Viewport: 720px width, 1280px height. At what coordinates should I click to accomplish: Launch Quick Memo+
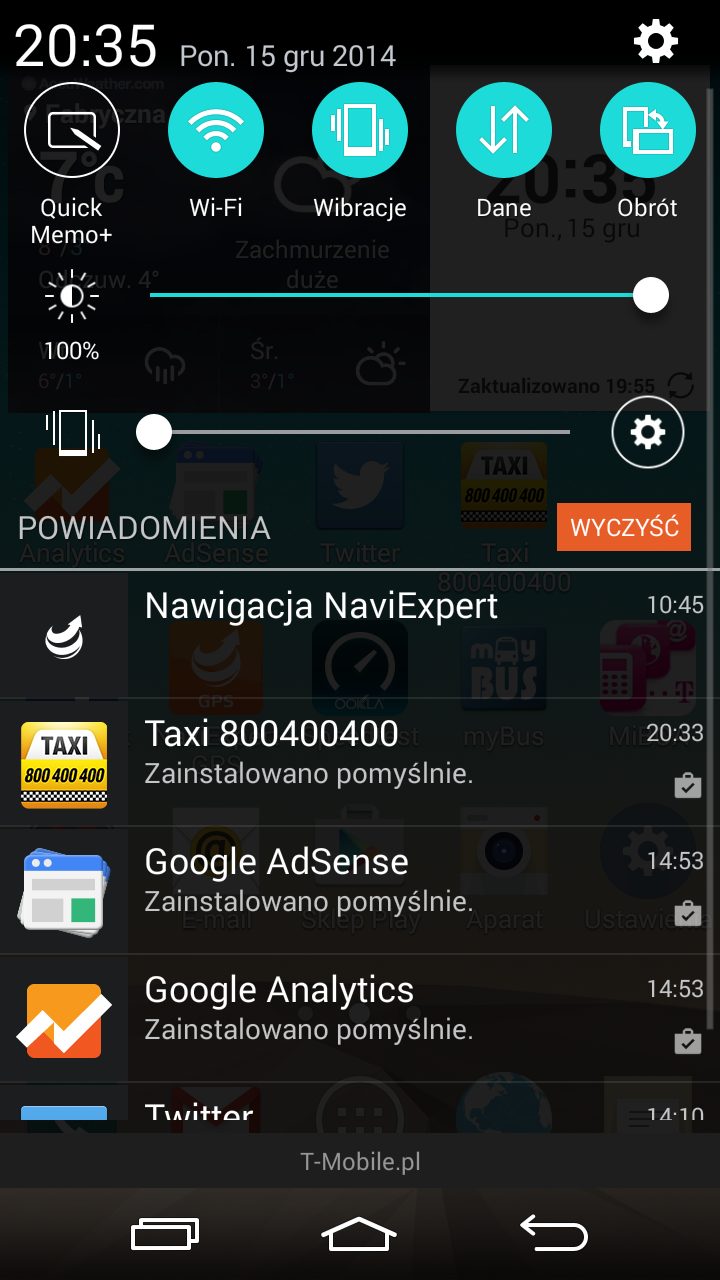(x=72, y=131)
